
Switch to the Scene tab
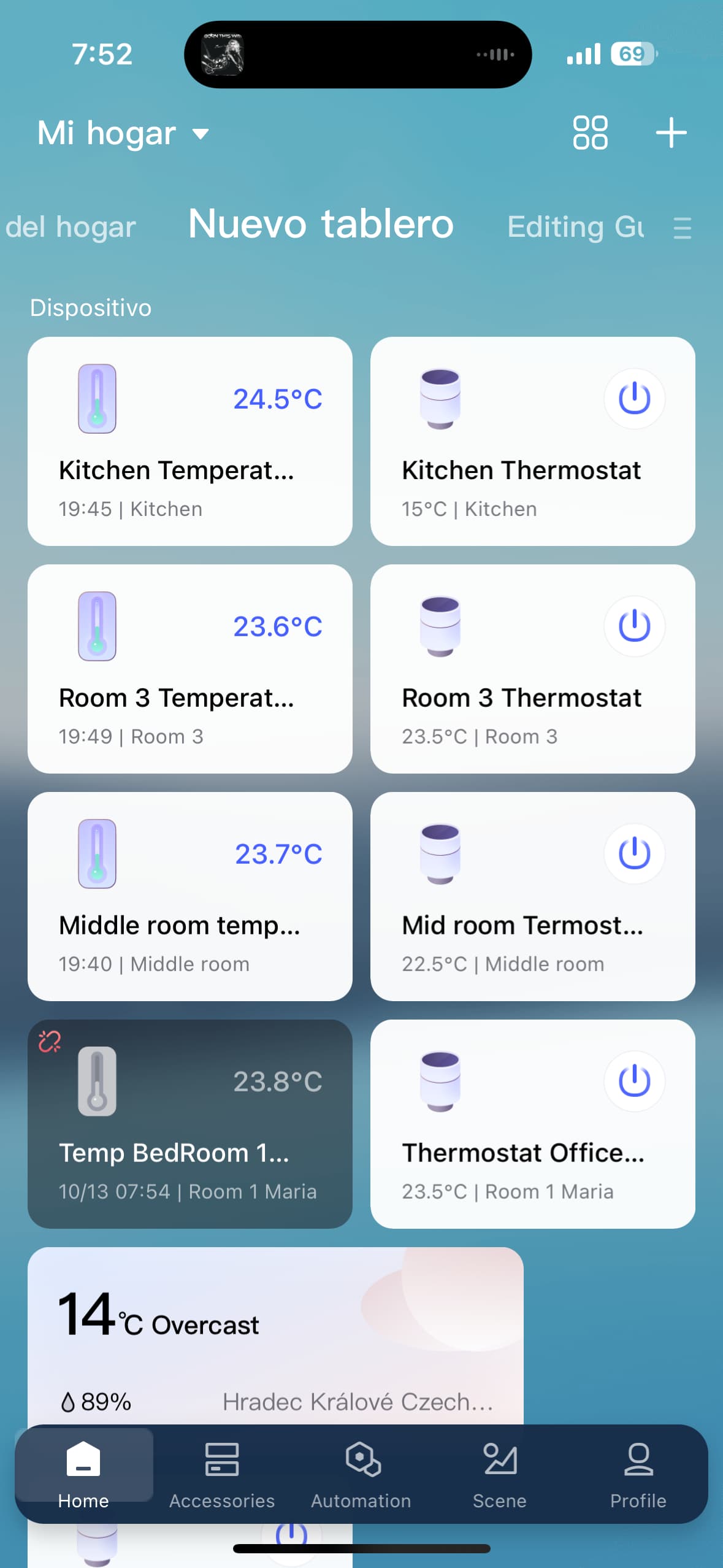[500, 1475]
